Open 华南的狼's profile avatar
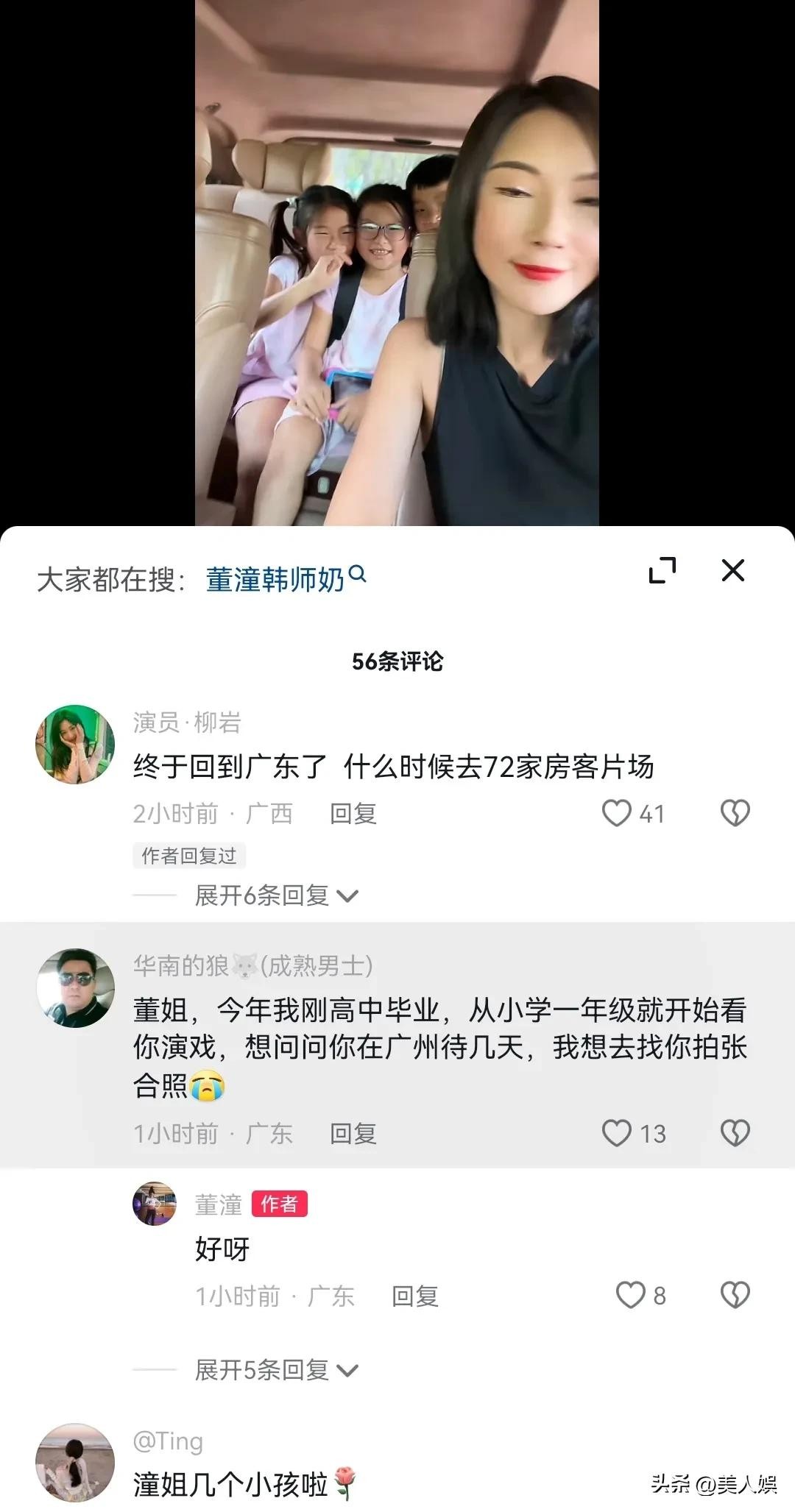The height and width of the screenshot is (1512, 795). pyautogui.click(x=75, y=987)
